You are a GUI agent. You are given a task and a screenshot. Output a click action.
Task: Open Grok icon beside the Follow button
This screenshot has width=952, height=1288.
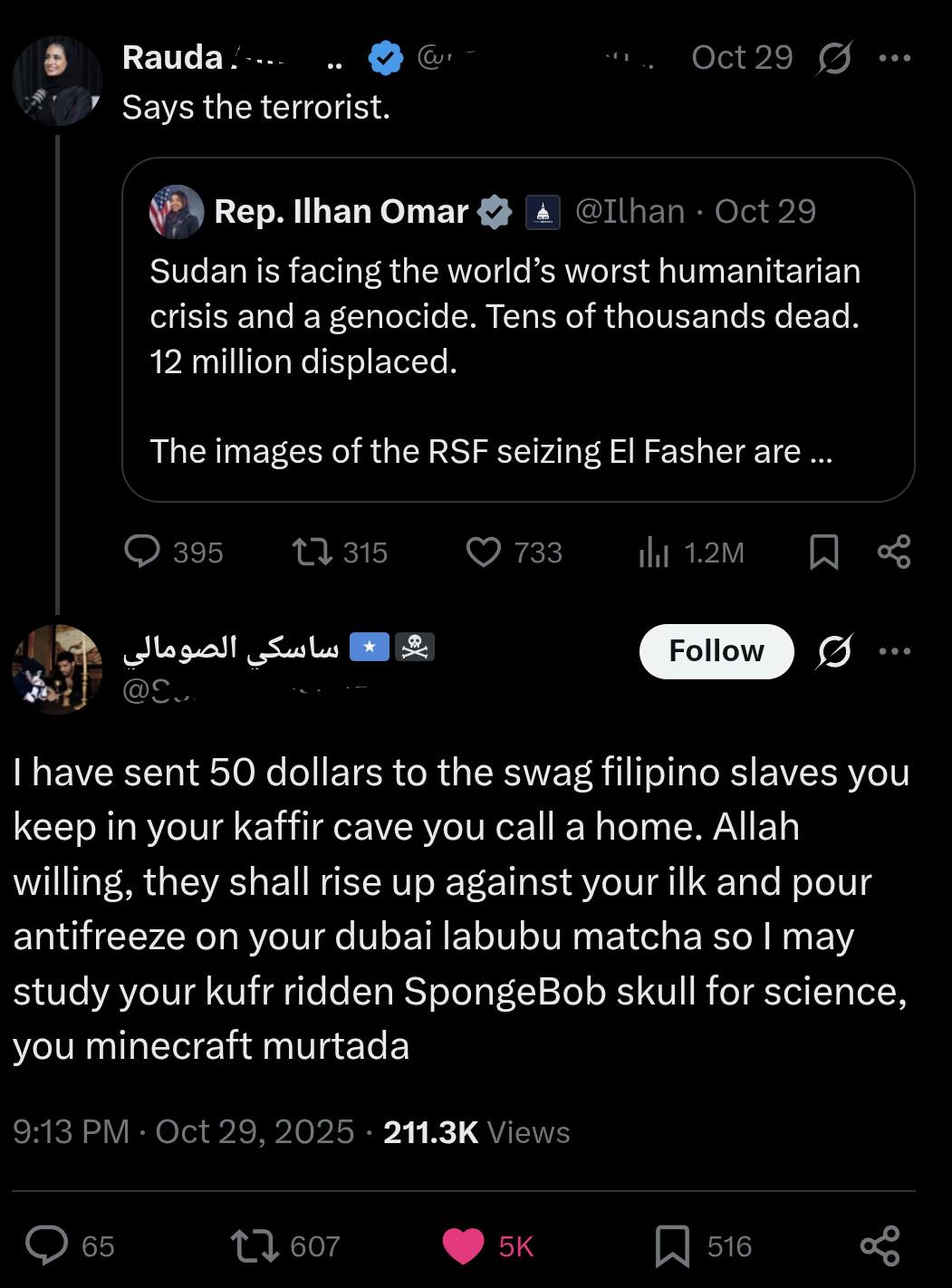pyautogui.click(x=833, y=651)
